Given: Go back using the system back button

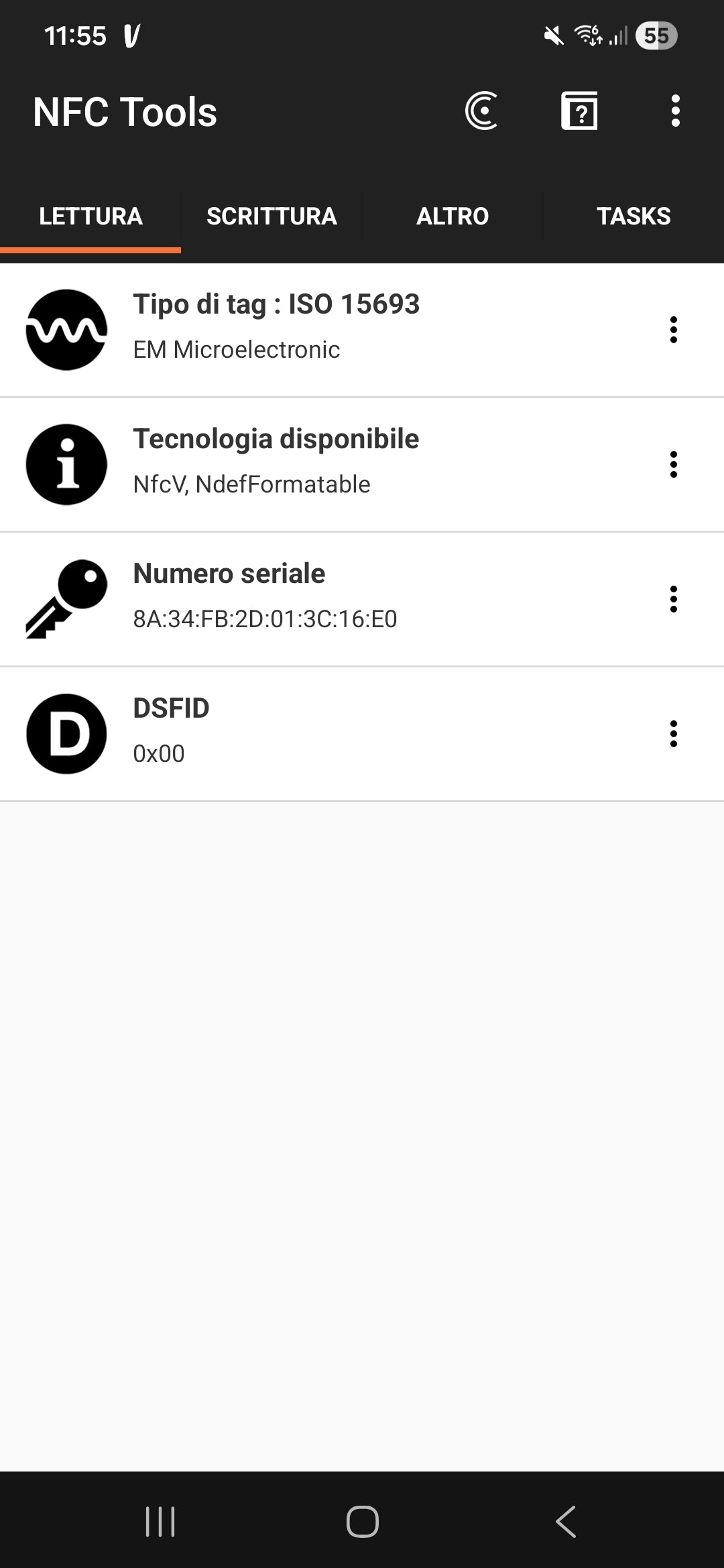Looking at the screenshot, I should [565, 1521].
